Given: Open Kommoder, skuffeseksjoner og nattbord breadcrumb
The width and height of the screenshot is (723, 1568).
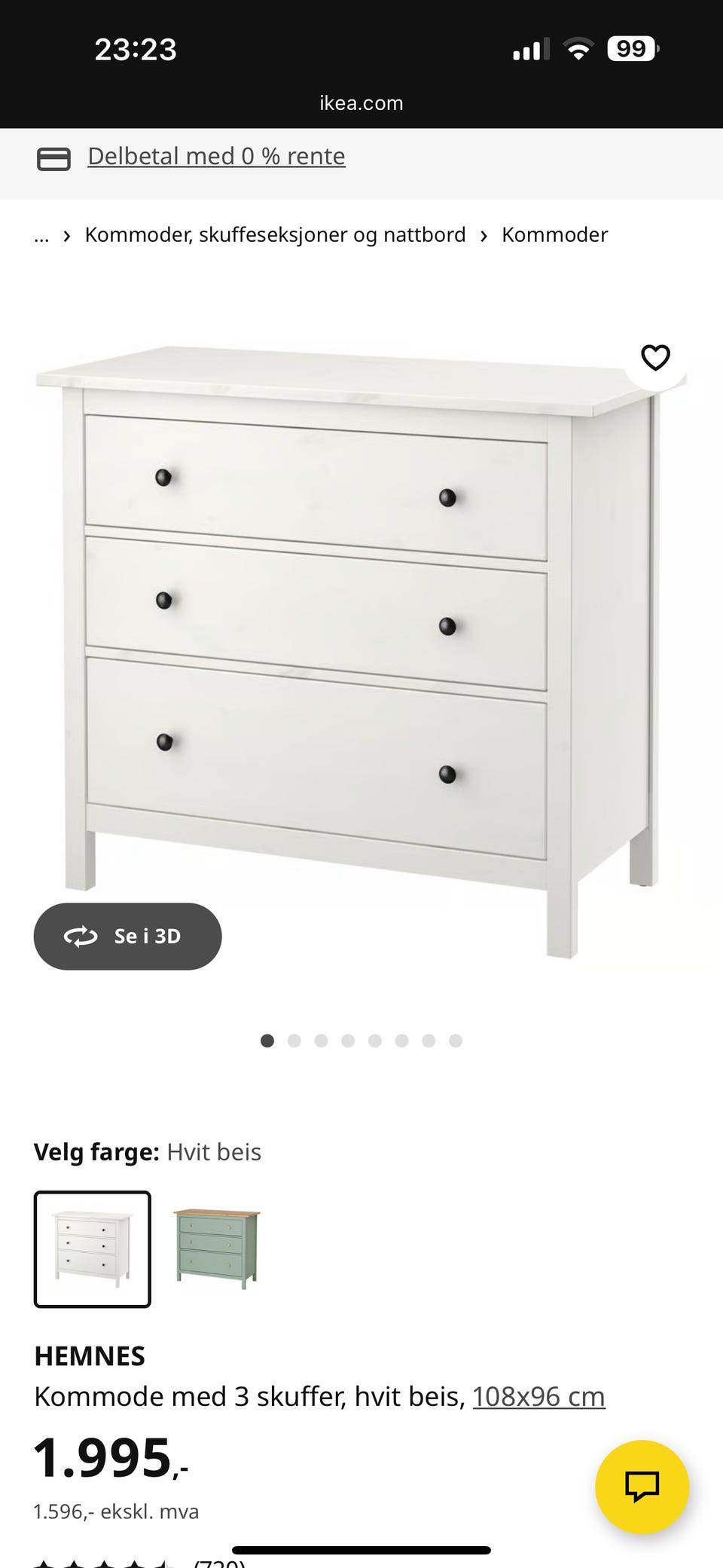Looking at the screenshot, I should pos(275,235).
